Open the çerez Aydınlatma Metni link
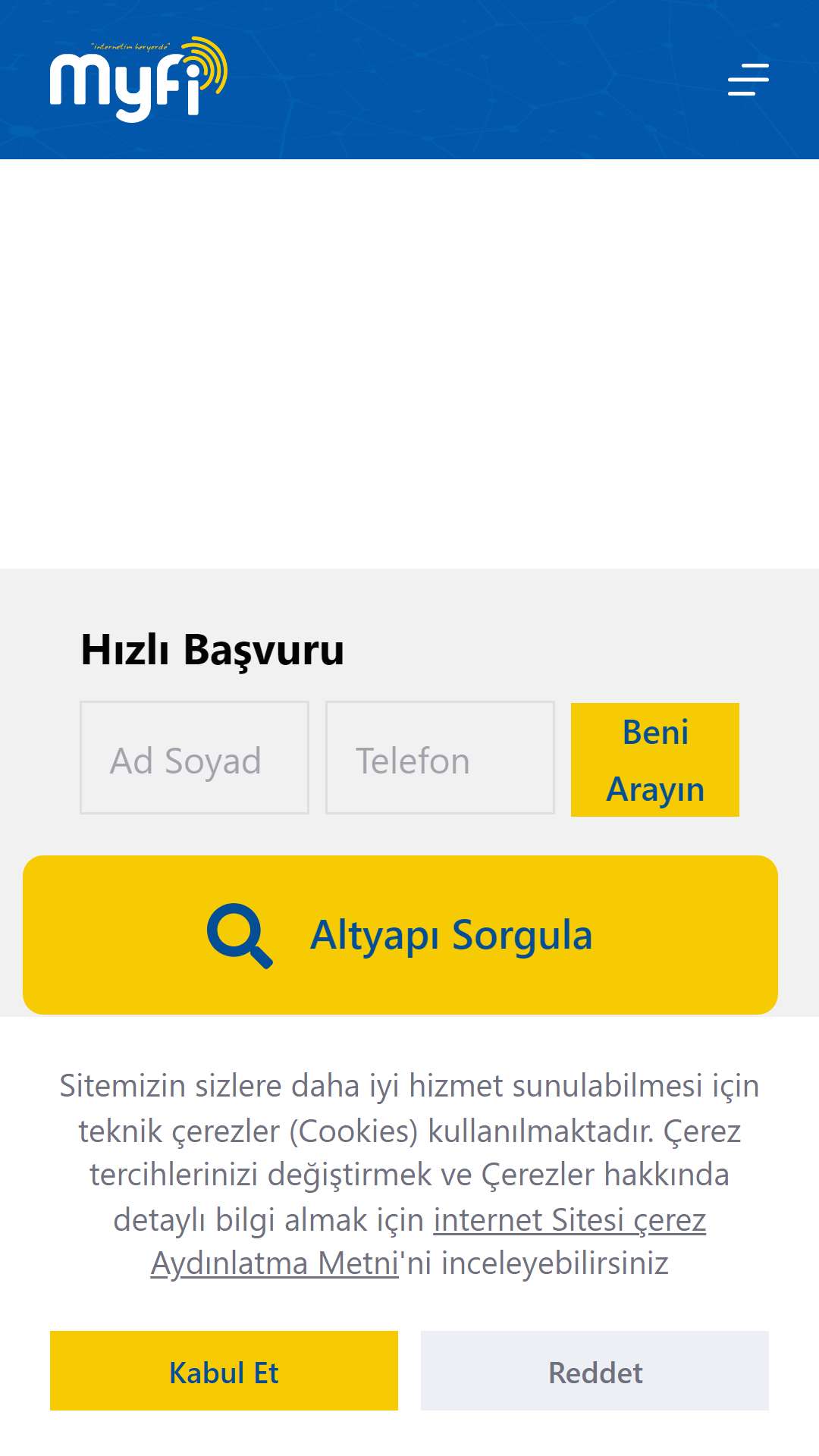Image resolution: width=819 pixels, height=1456 pixels. point(428,1241)
